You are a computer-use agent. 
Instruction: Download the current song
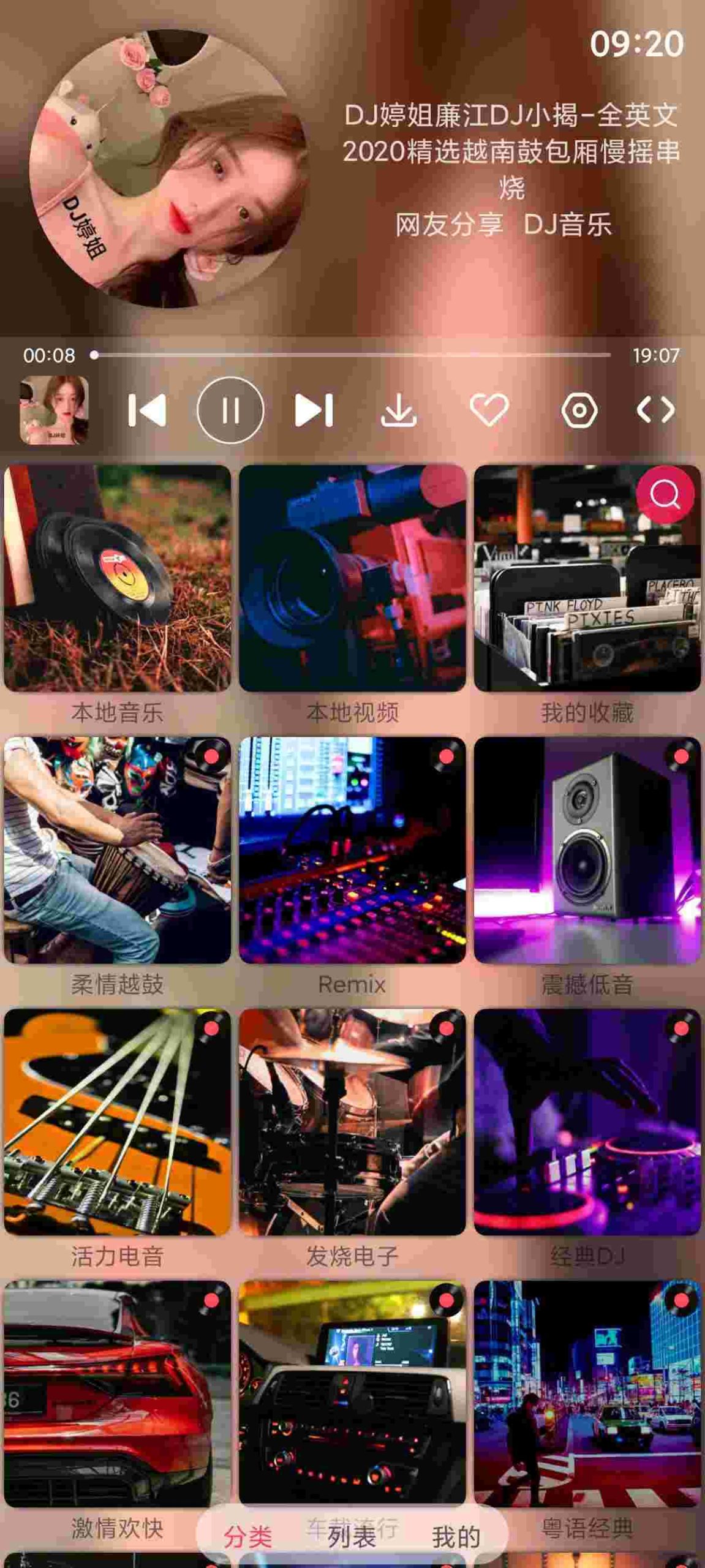399,410
